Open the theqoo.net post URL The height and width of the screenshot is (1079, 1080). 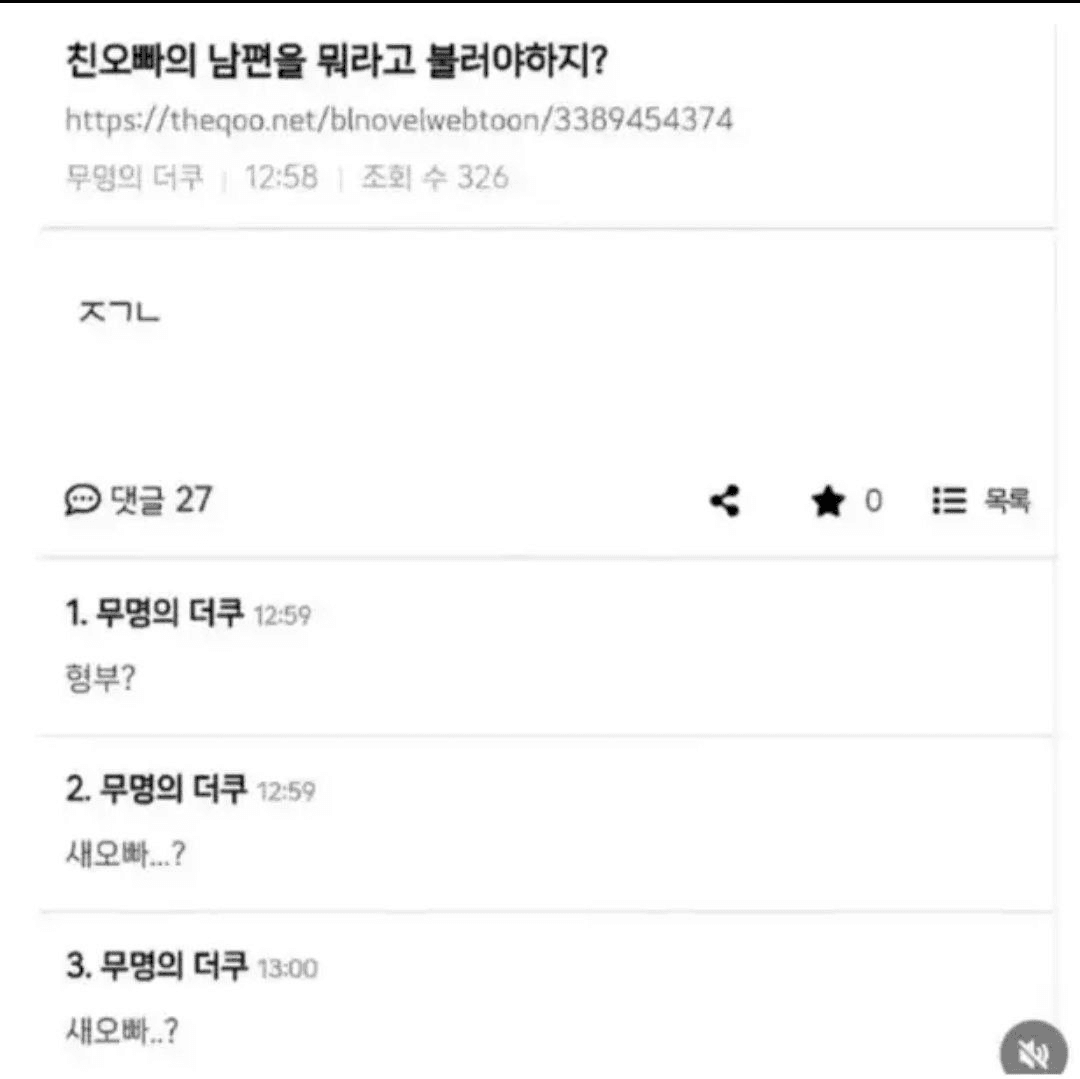coord(398,120)
